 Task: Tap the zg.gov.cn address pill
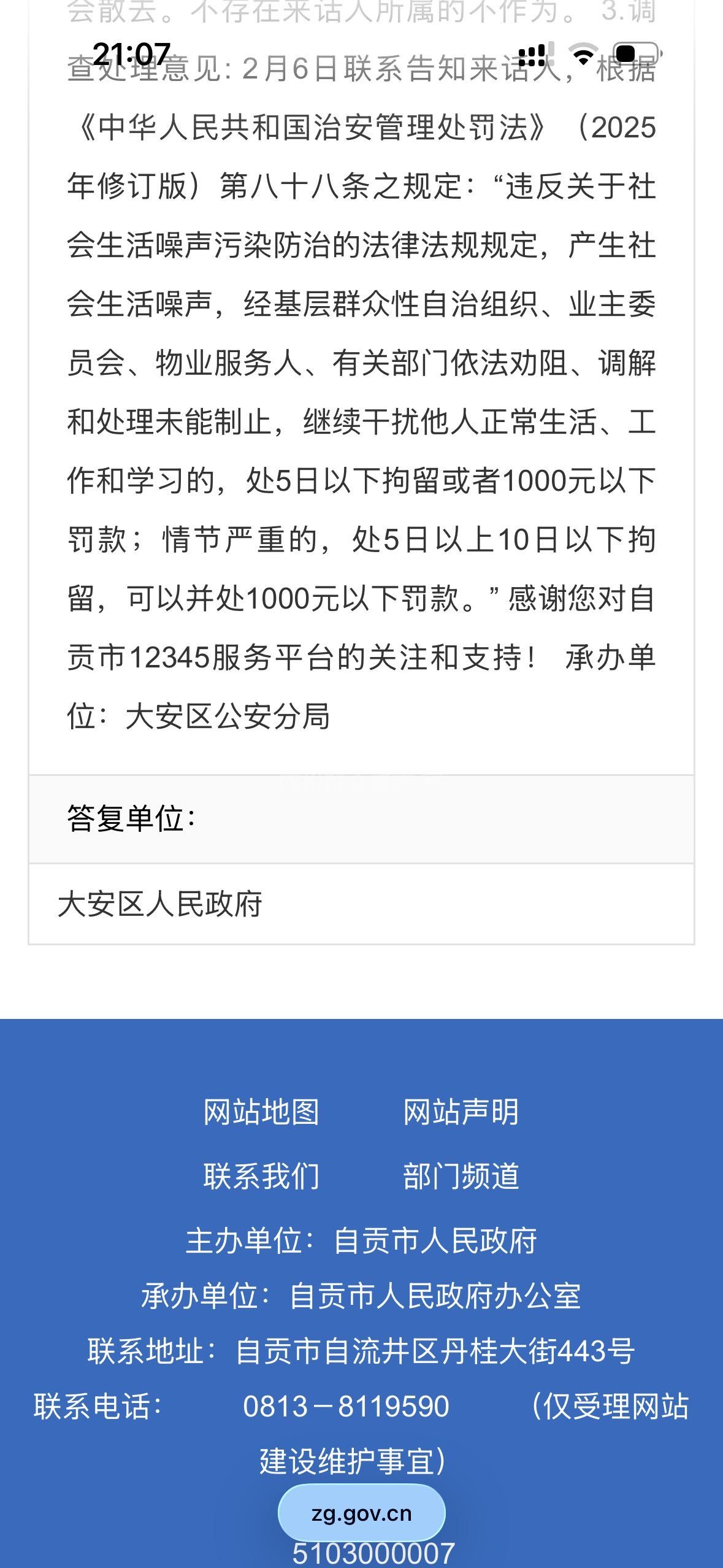(x=361, y=1513)
